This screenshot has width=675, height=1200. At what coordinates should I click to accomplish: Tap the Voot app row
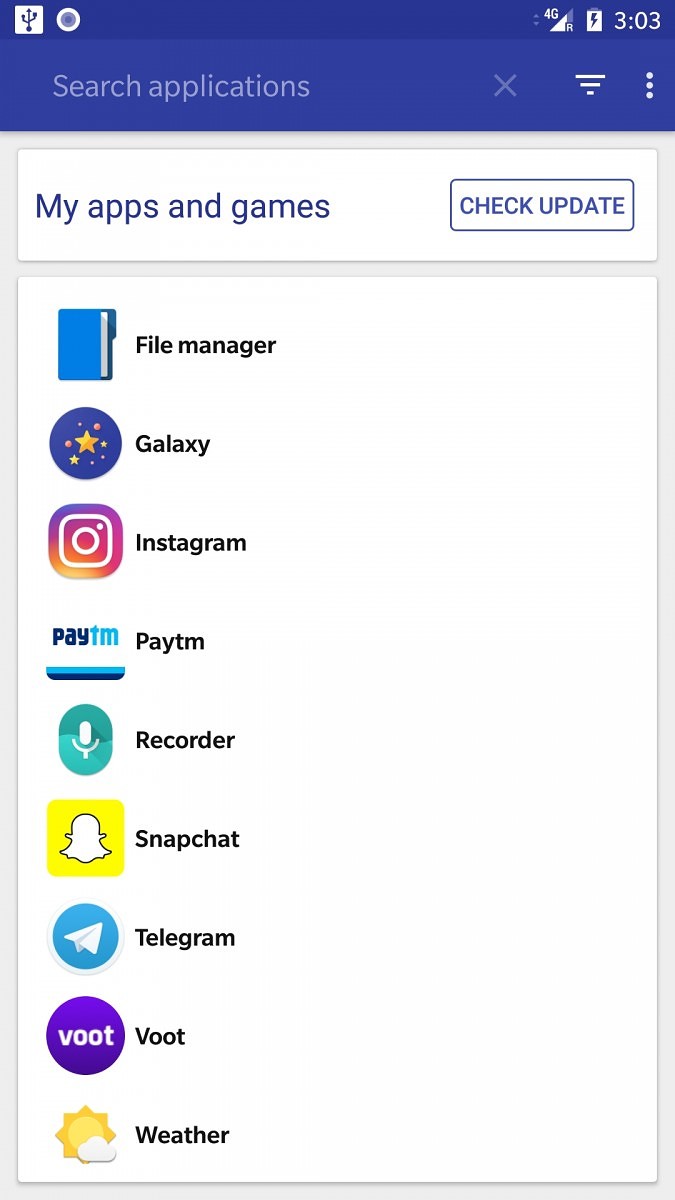pyautogui.click(x=337, y=1036)
